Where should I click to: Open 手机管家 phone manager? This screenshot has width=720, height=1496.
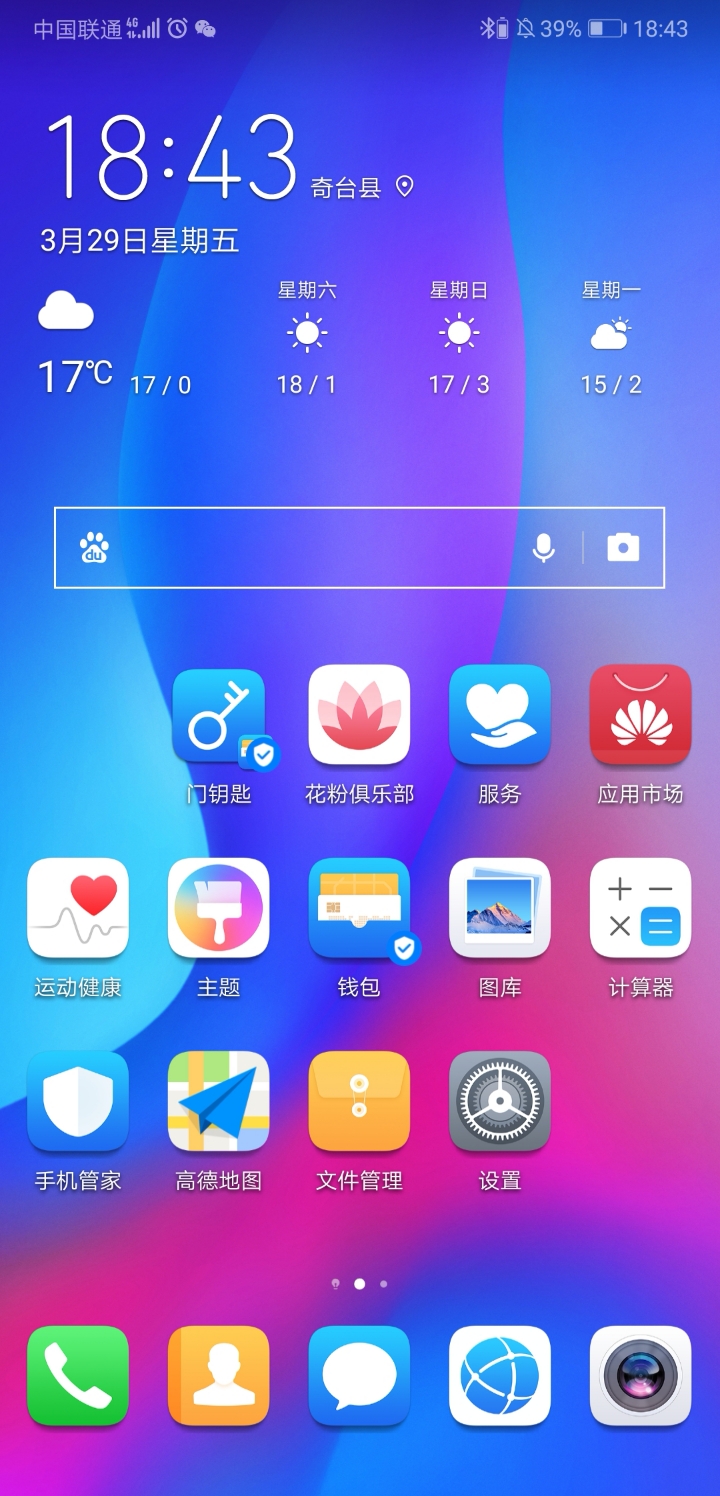[x=78, y=1101]
